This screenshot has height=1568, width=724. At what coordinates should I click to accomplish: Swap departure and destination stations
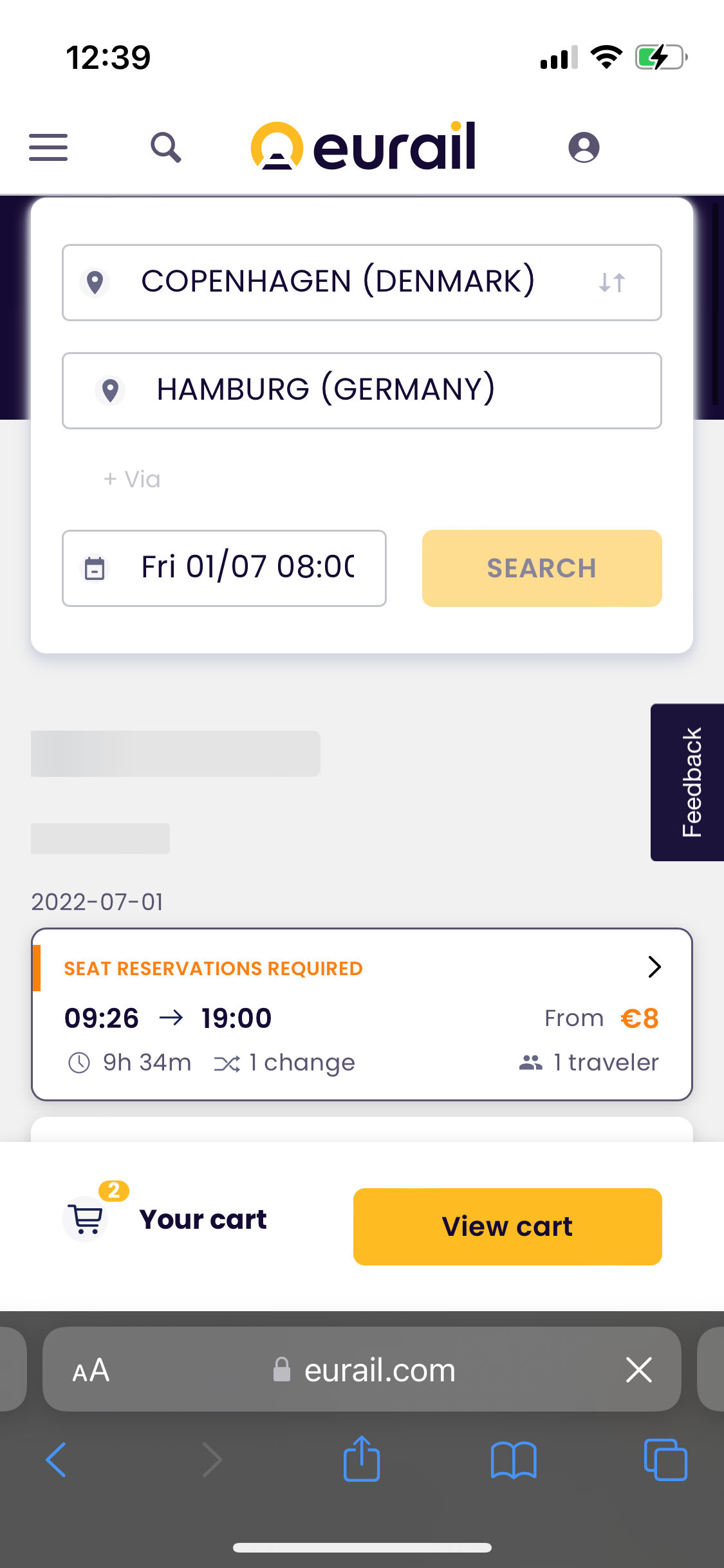pyautogui.click(x=612, y=282)
